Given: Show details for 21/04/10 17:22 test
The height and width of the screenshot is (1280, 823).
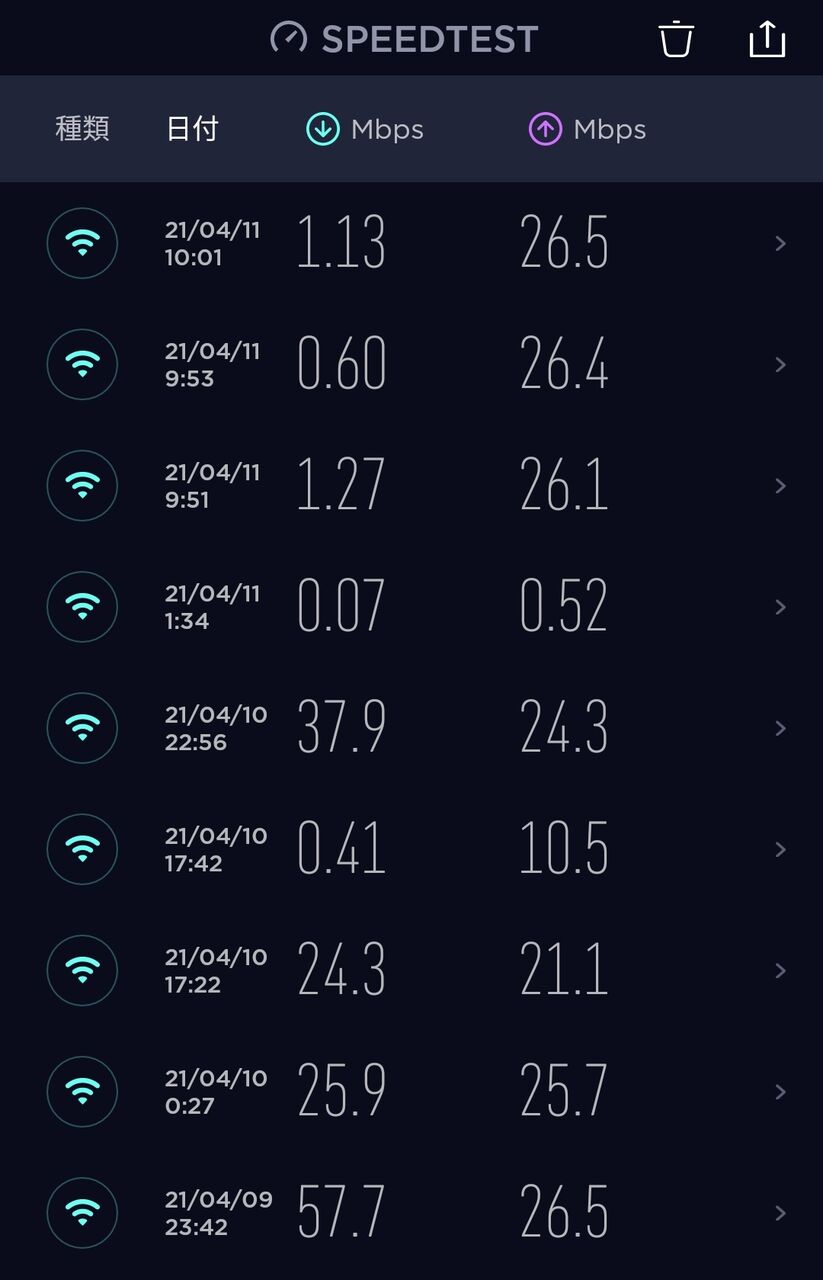Looking at the screenshot, I should click(411, 970).
